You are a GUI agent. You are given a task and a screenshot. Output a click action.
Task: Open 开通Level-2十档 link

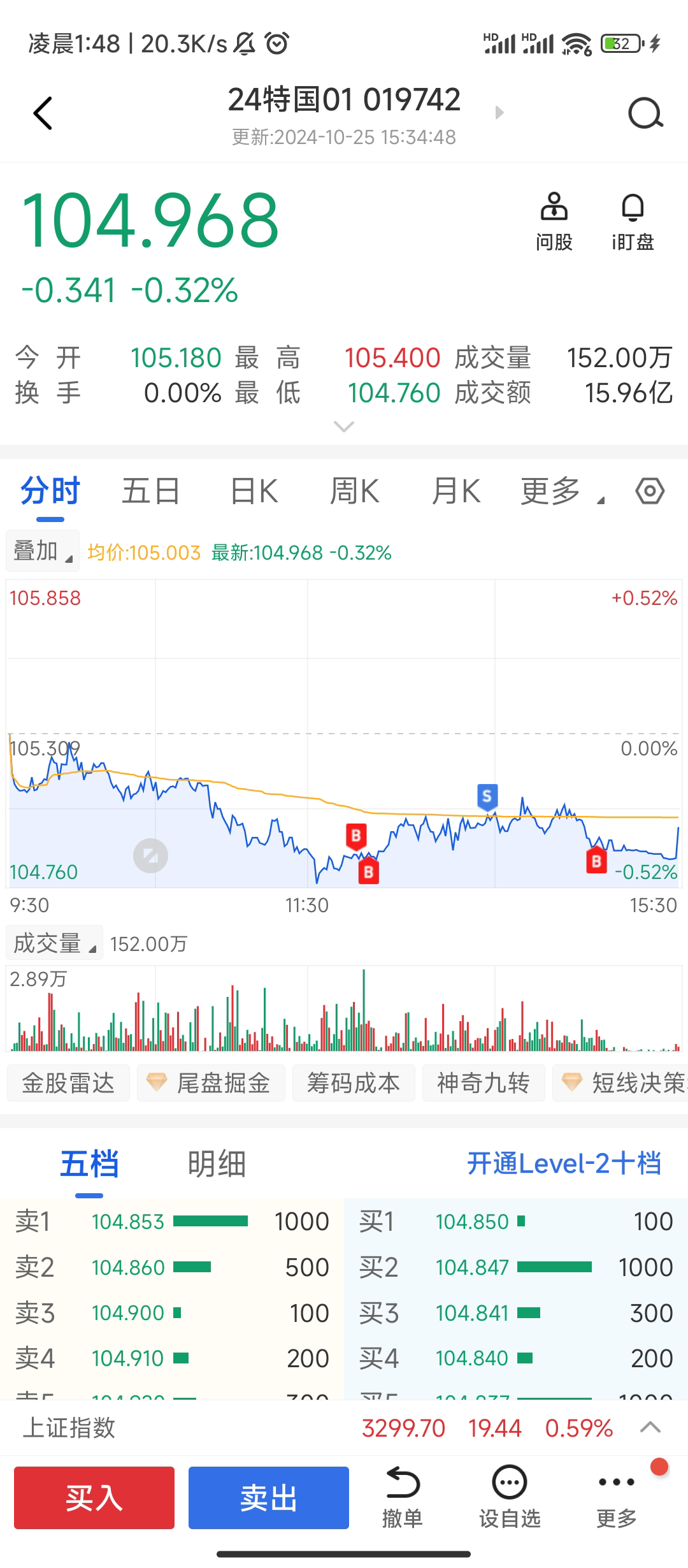[564, 1164]
